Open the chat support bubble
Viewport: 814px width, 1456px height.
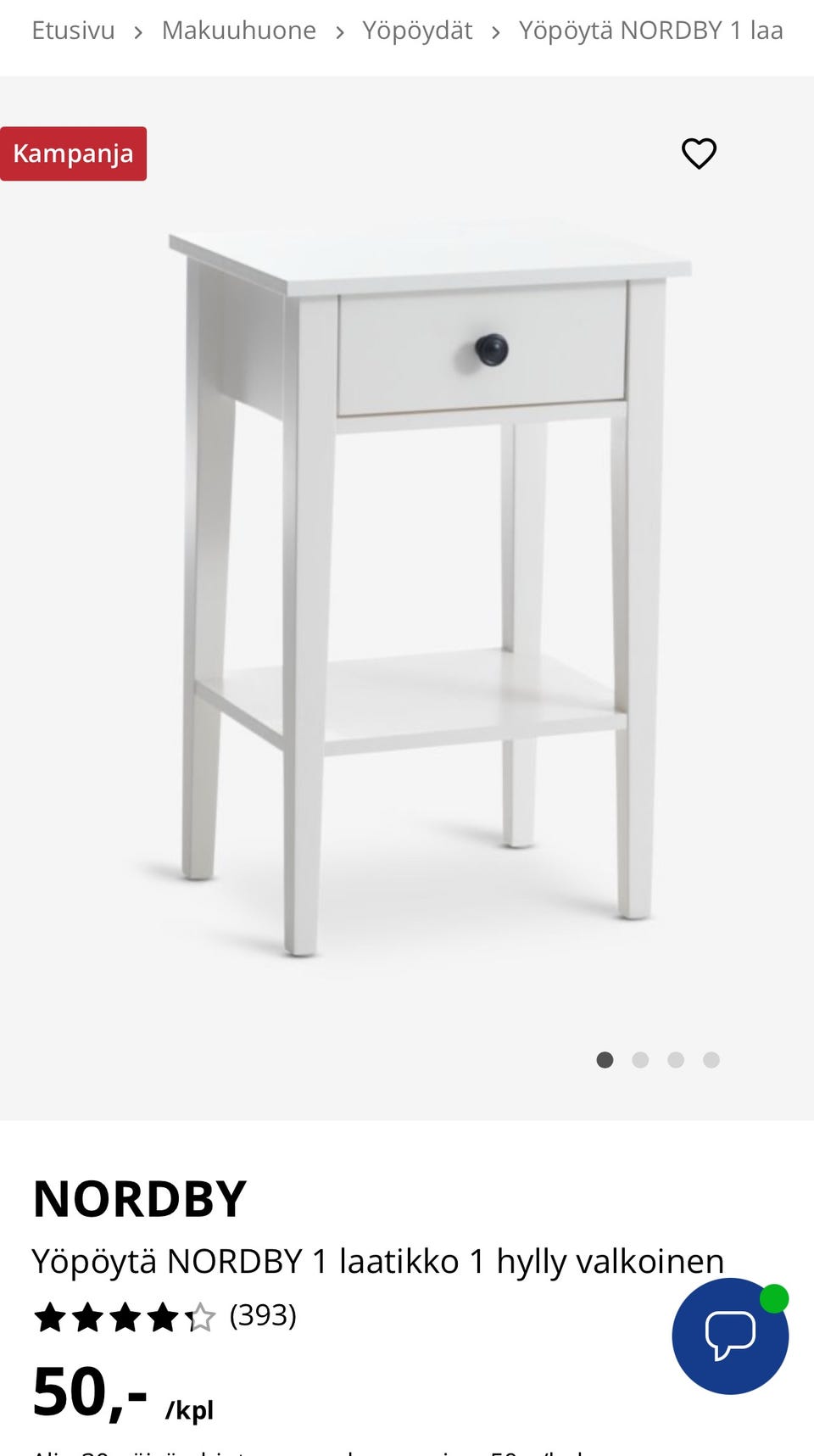[x=730, y=1336]
